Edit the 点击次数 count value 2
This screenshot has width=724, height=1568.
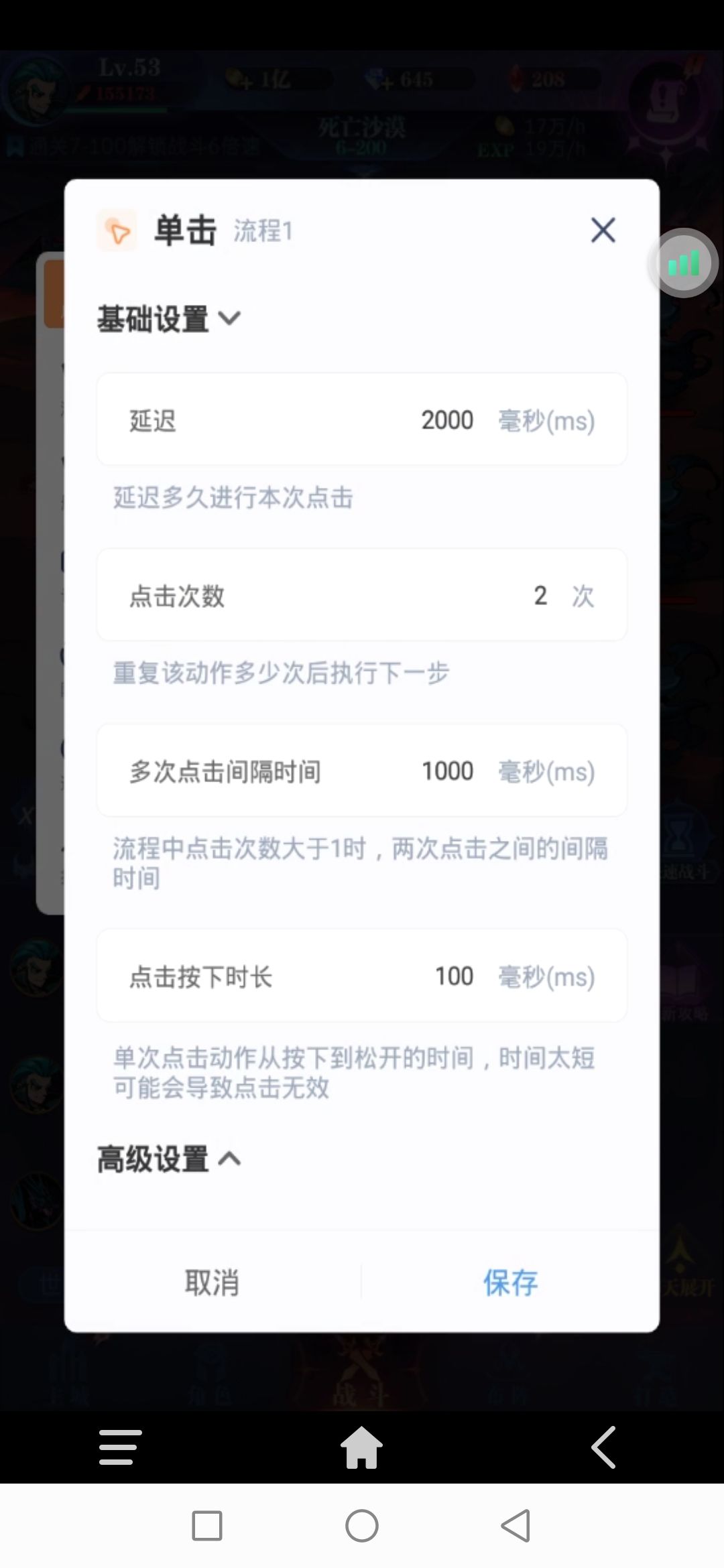click(540, 595)
